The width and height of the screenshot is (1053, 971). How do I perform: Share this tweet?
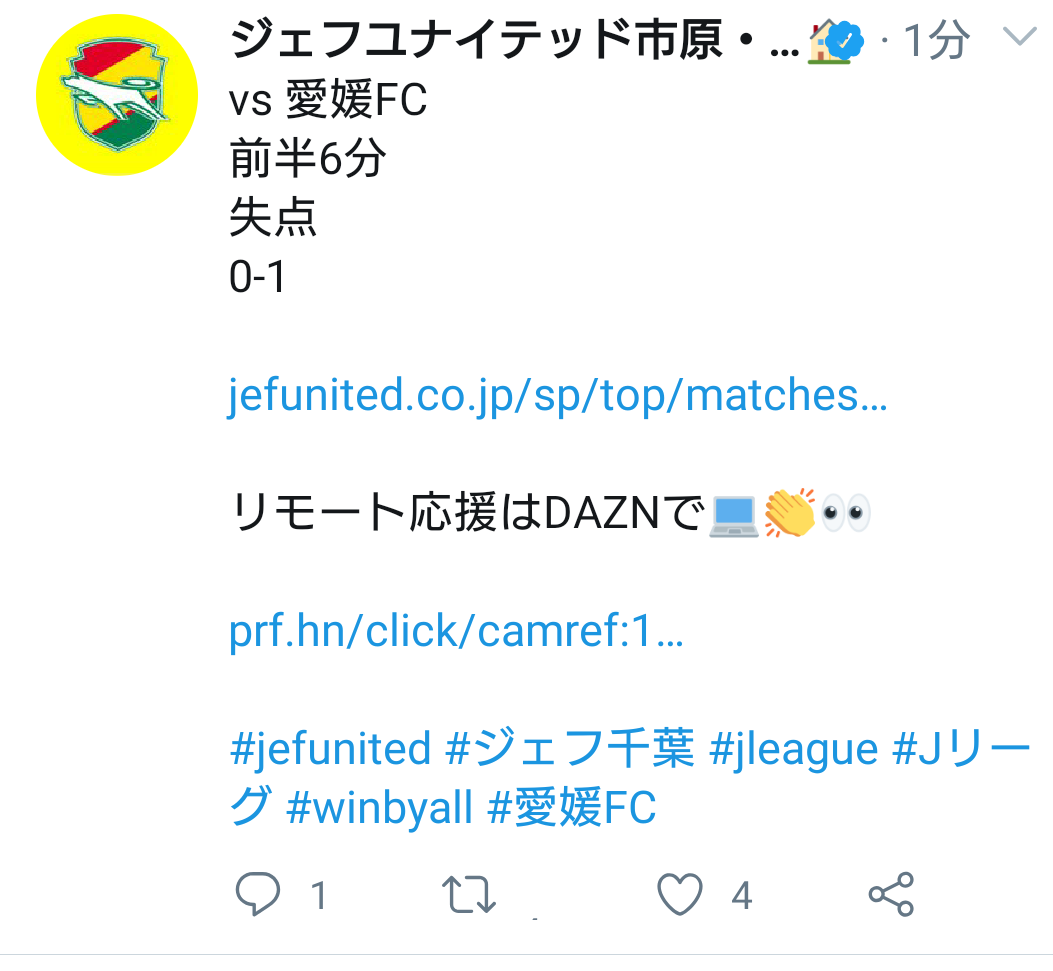click(890, 894)
